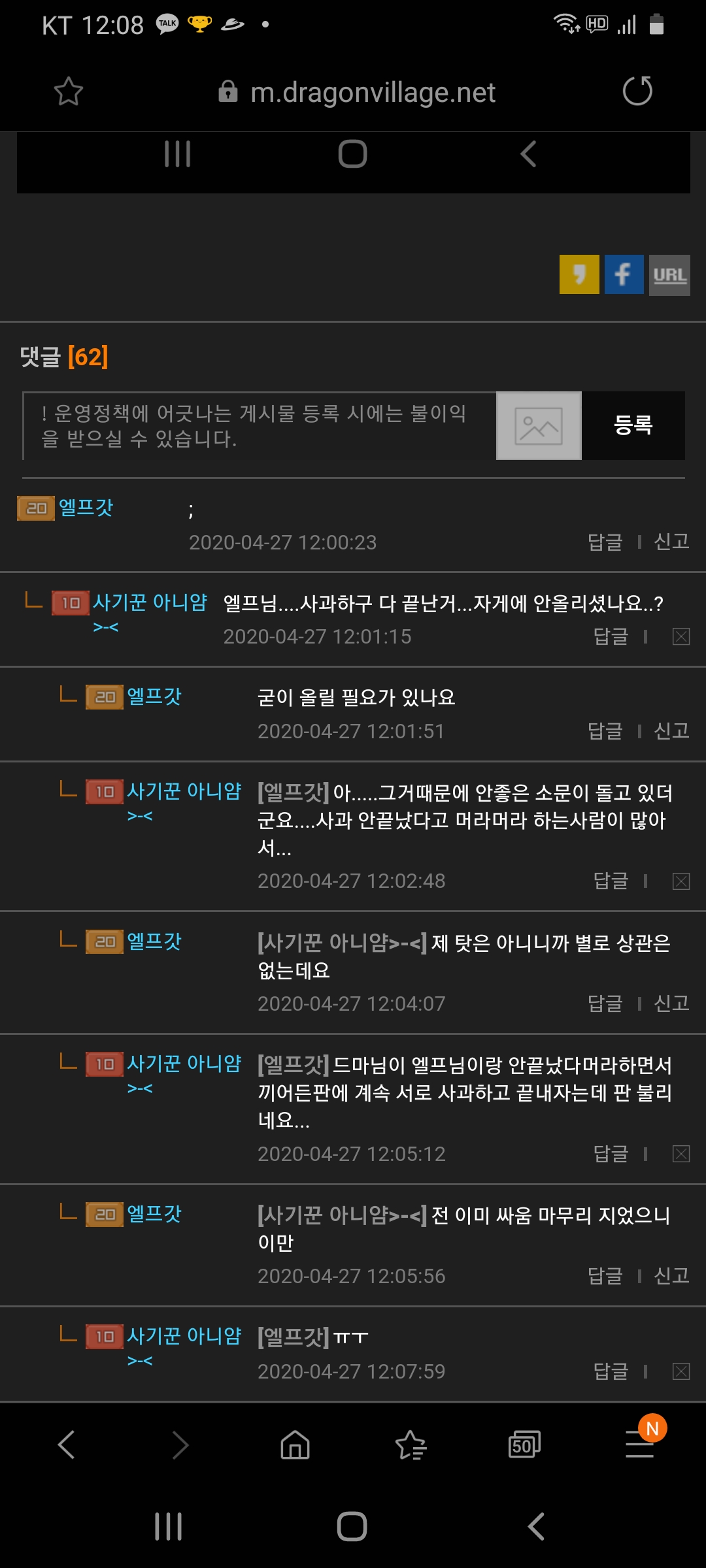This screenshot has height=1568, width=706.
Task: Delete the ㅠㅜ comment from 12:07:59
Action: (681, 1371)
